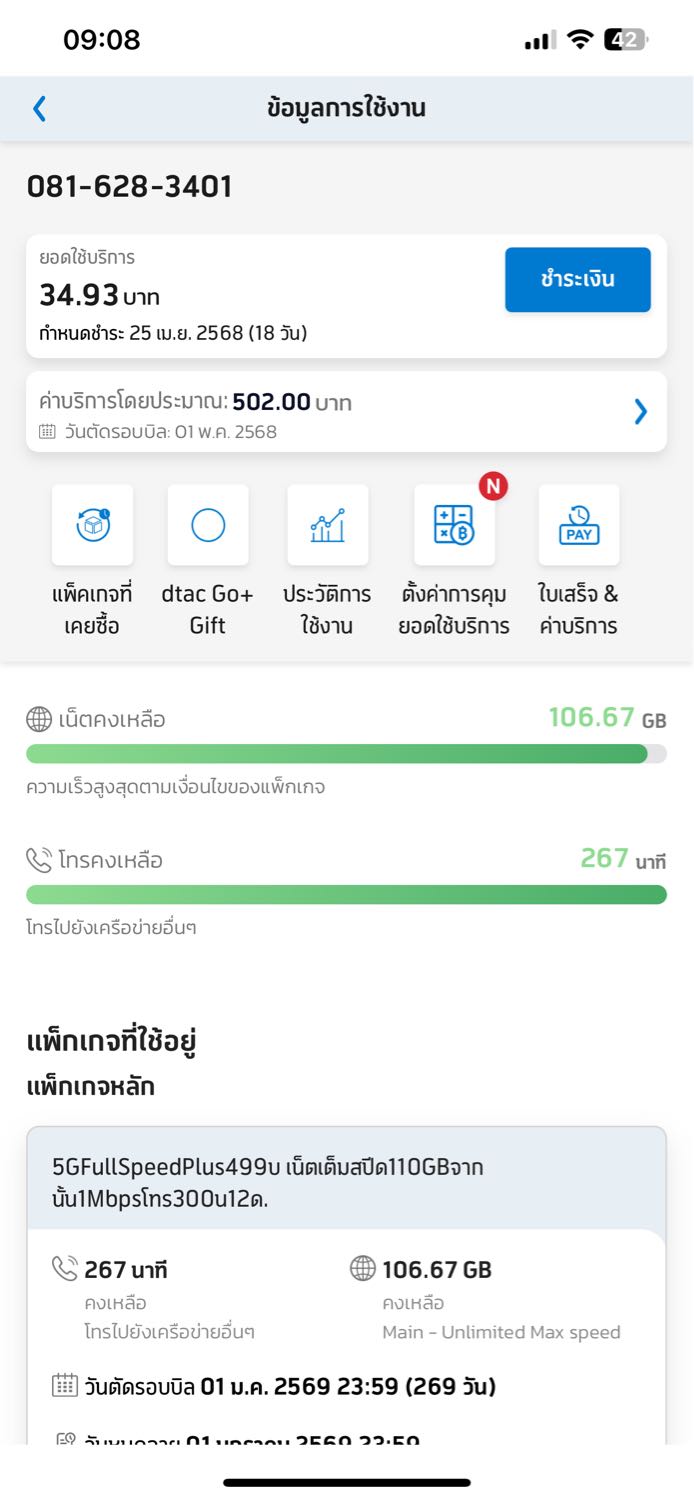Go back using the top-left arrow
The image size is (694, 1500).
click(39, 109)
